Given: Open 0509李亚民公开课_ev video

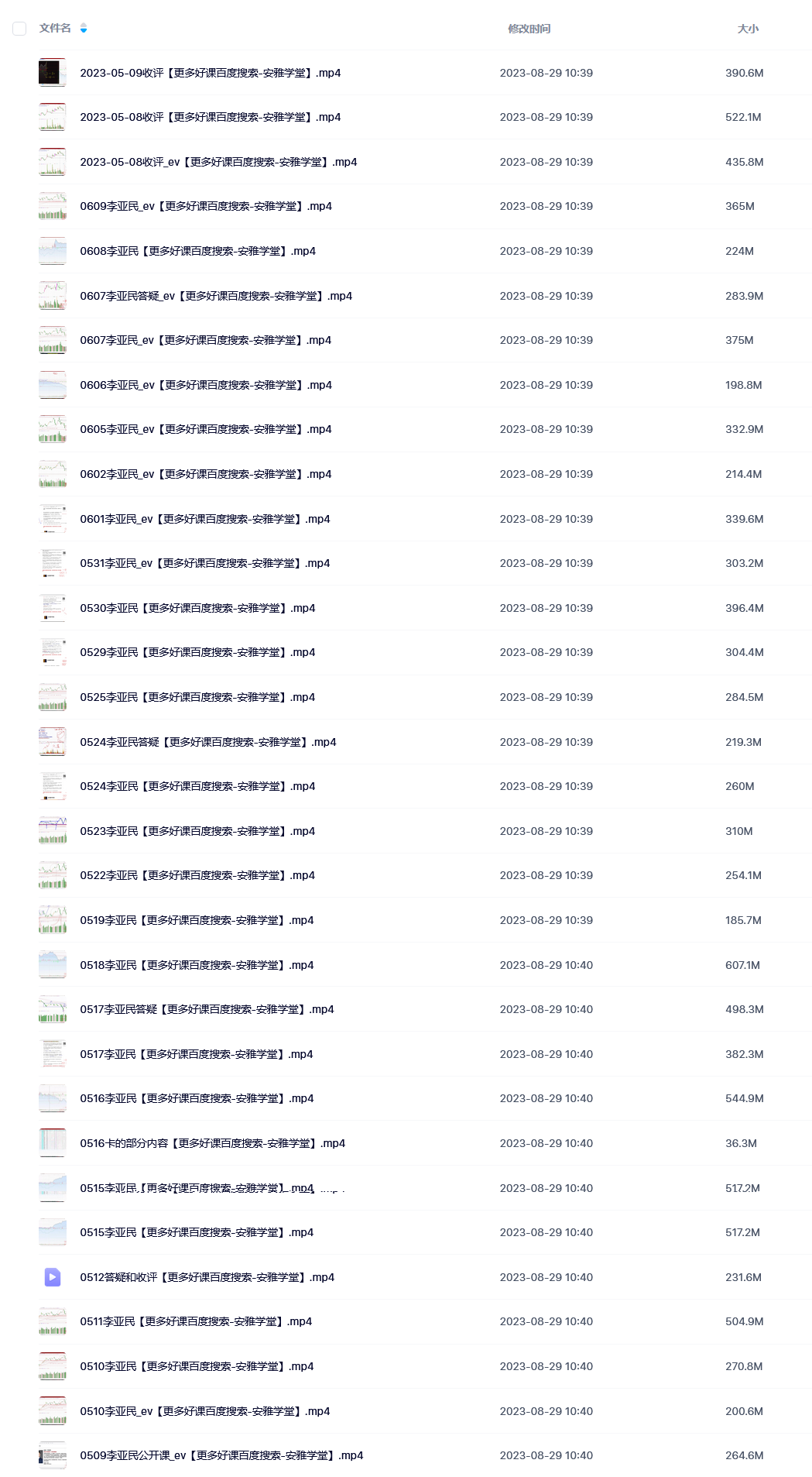Looking at the screenshot, I should [x=221, y=1455].
